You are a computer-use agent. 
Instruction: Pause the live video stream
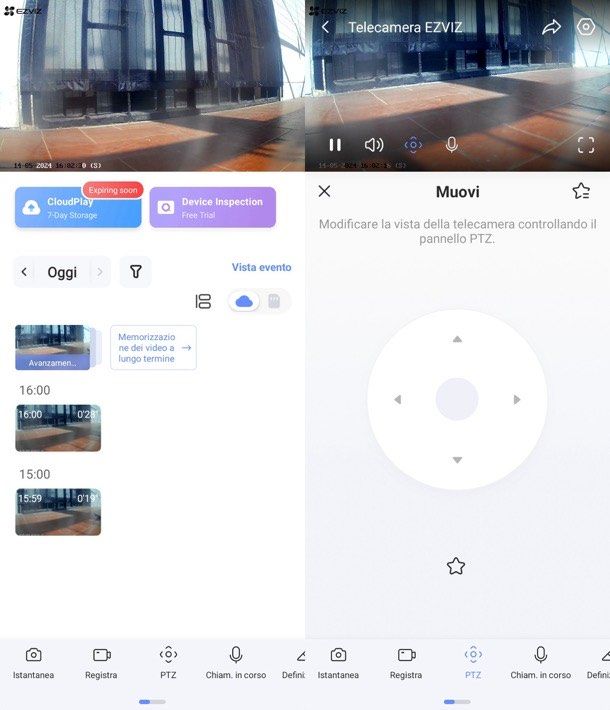pos(335,145)
